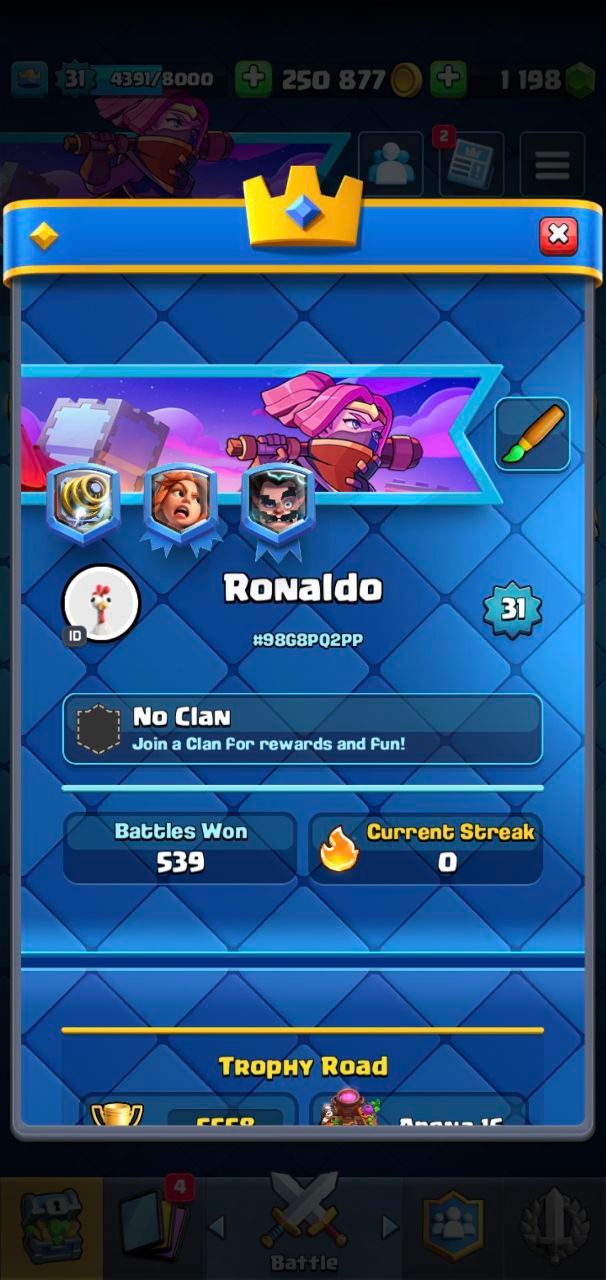
Task: Tap the level 31 star badge
Action: tap(513, 607)
